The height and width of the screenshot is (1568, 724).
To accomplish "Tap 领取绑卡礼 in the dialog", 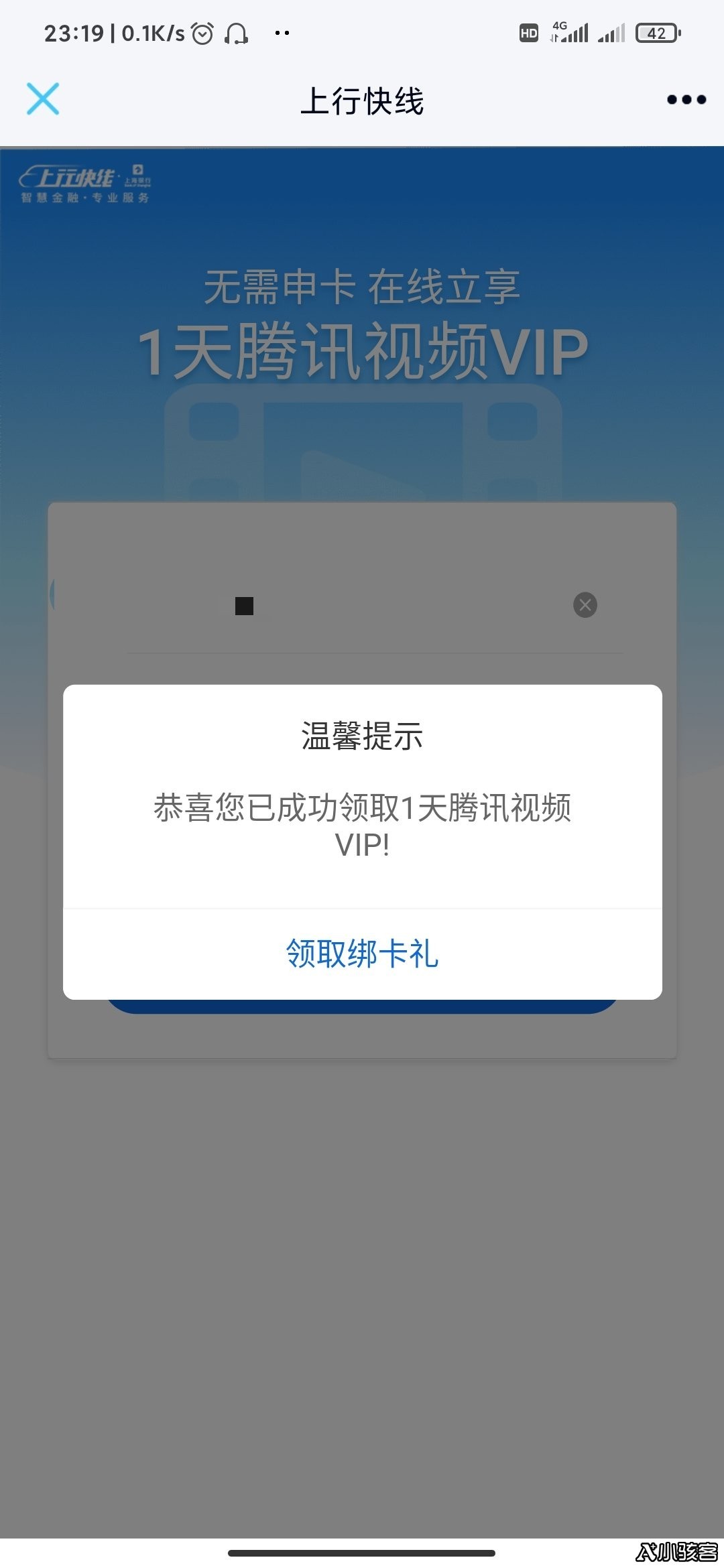I will (363, 954).
